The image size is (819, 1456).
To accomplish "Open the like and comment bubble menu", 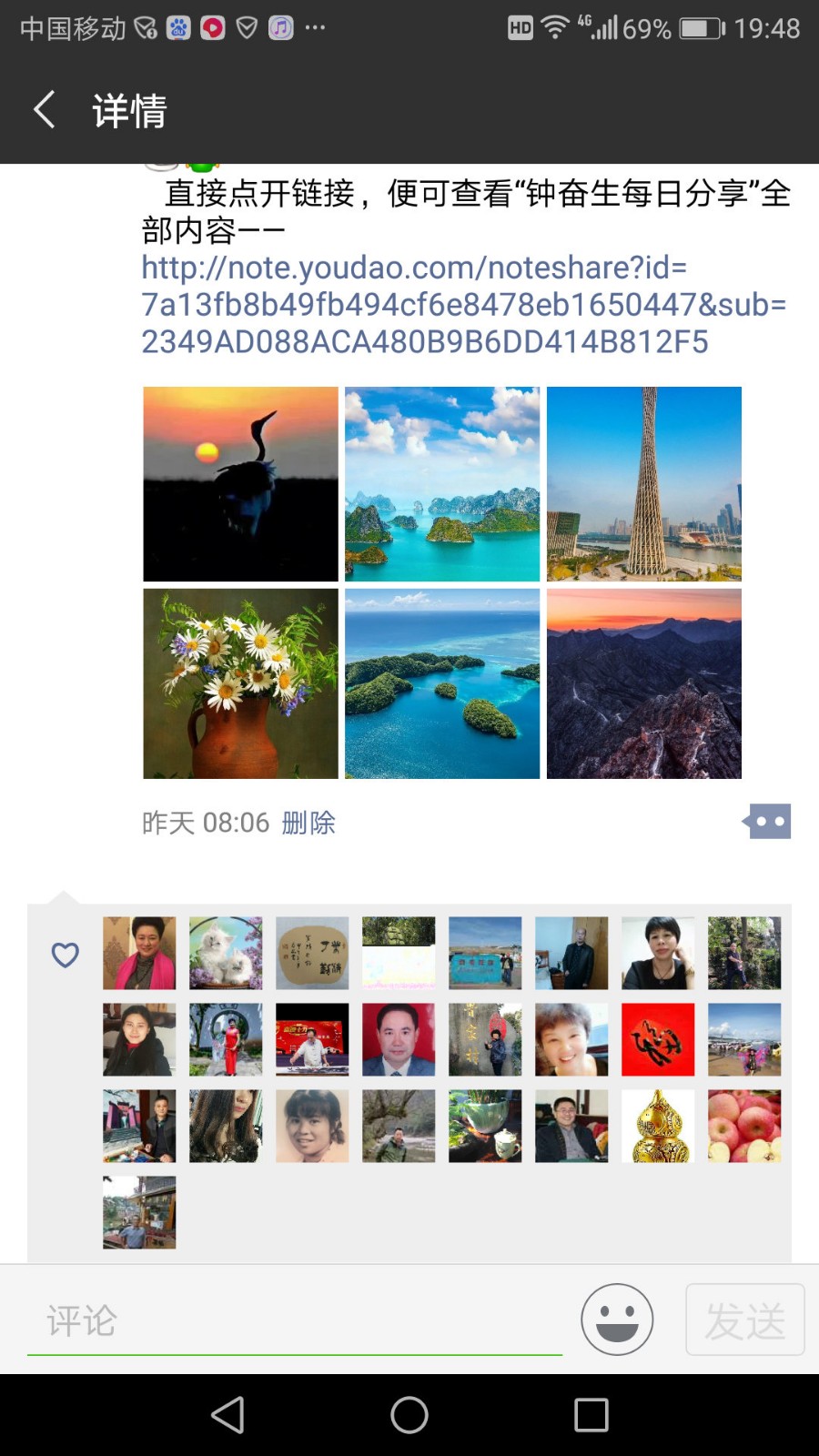I will click(x=768, y=822).
